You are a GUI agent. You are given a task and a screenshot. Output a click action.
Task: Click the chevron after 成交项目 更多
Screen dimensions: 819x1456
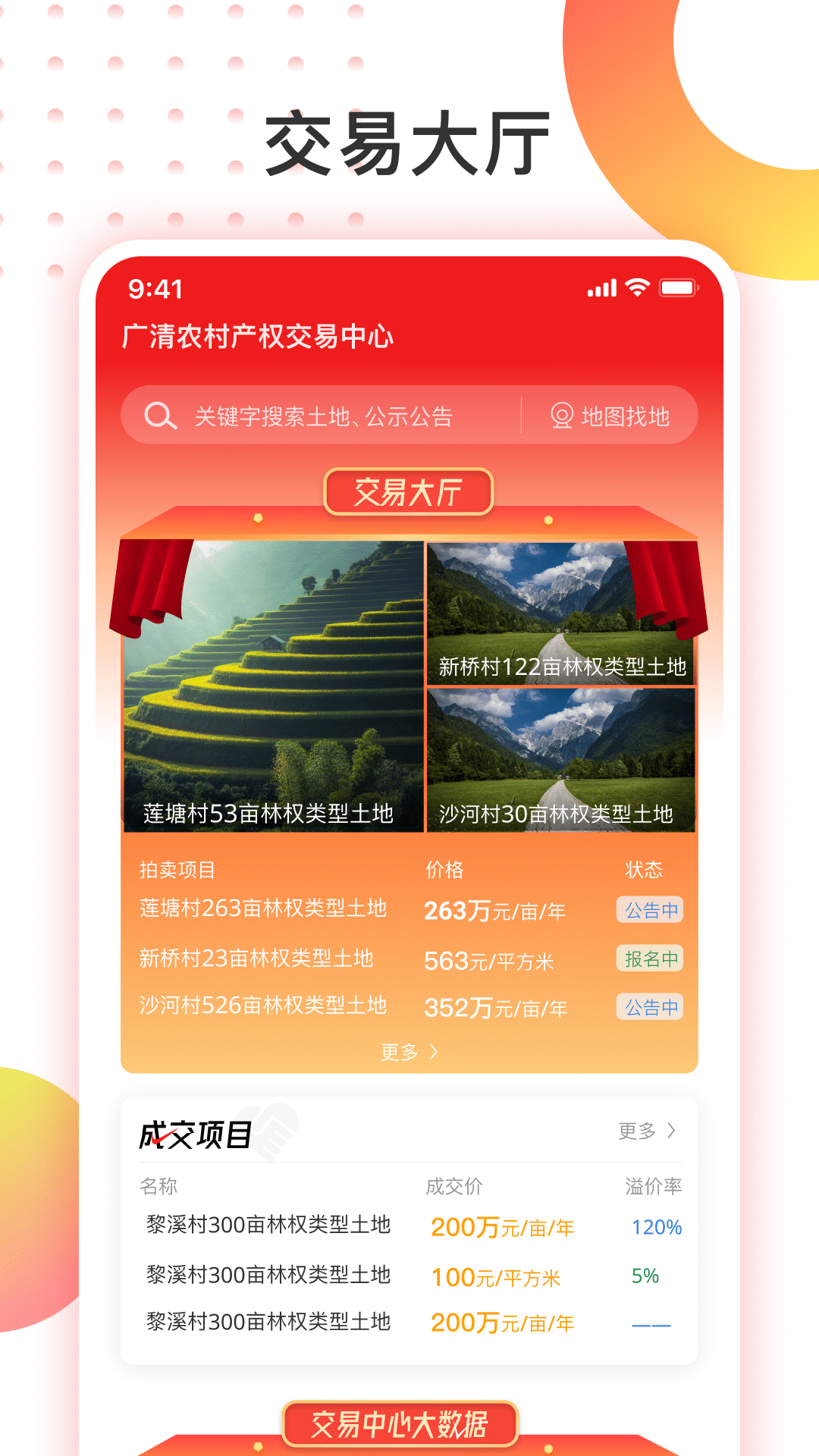point(672,1129)
